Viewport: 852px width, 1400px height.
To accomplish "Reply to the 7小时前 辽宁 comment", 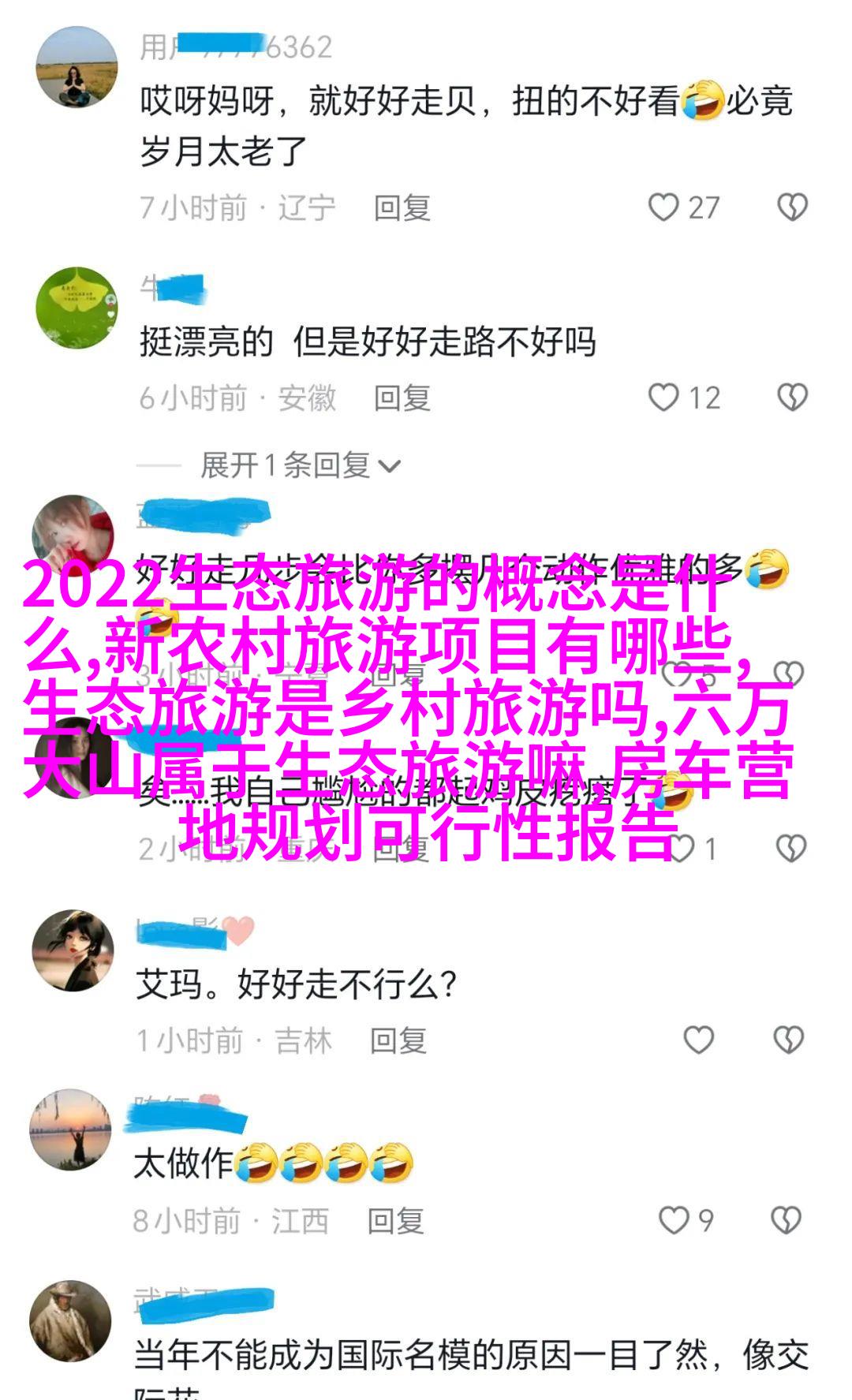I will coord(402,208).
